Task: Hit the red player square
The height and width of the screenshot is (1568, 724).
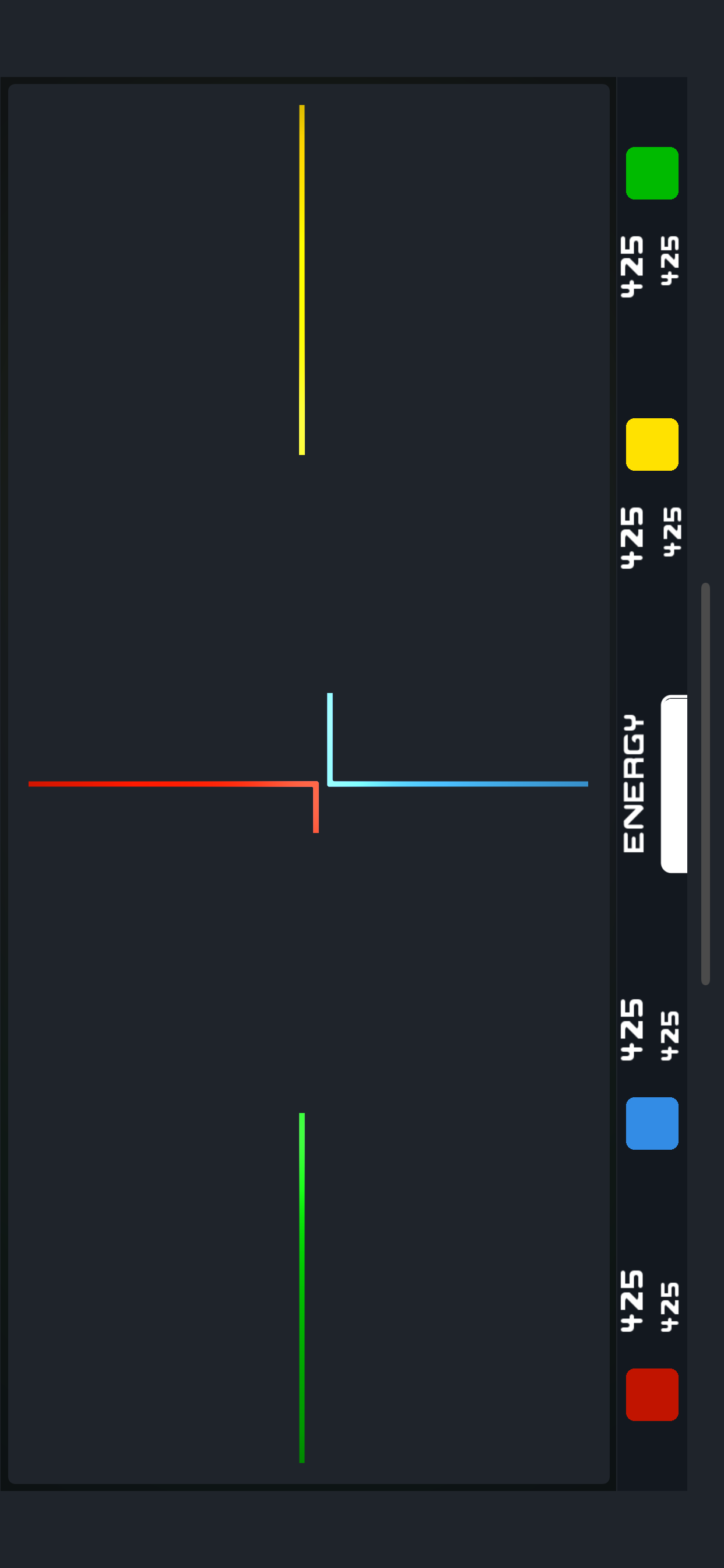Action: 652,1394
